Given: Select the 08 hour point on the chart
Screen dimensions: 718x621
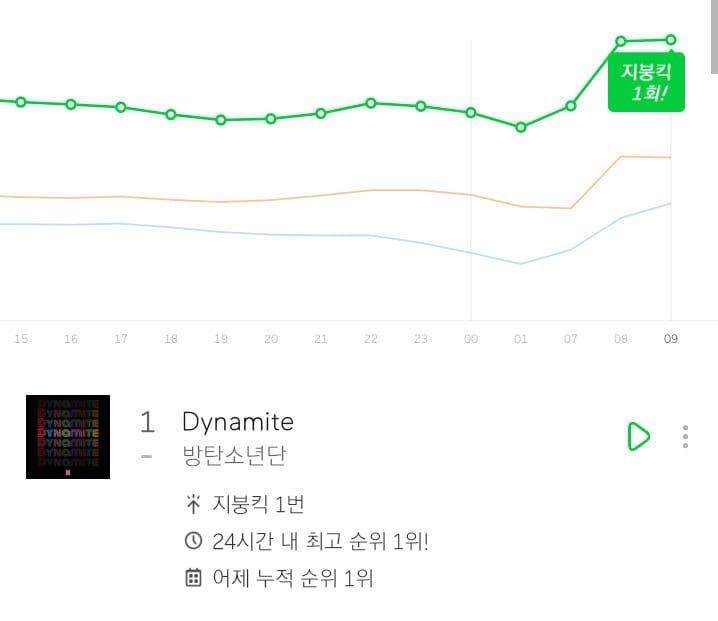Looking at the screenshot, I should coord(621,41).
